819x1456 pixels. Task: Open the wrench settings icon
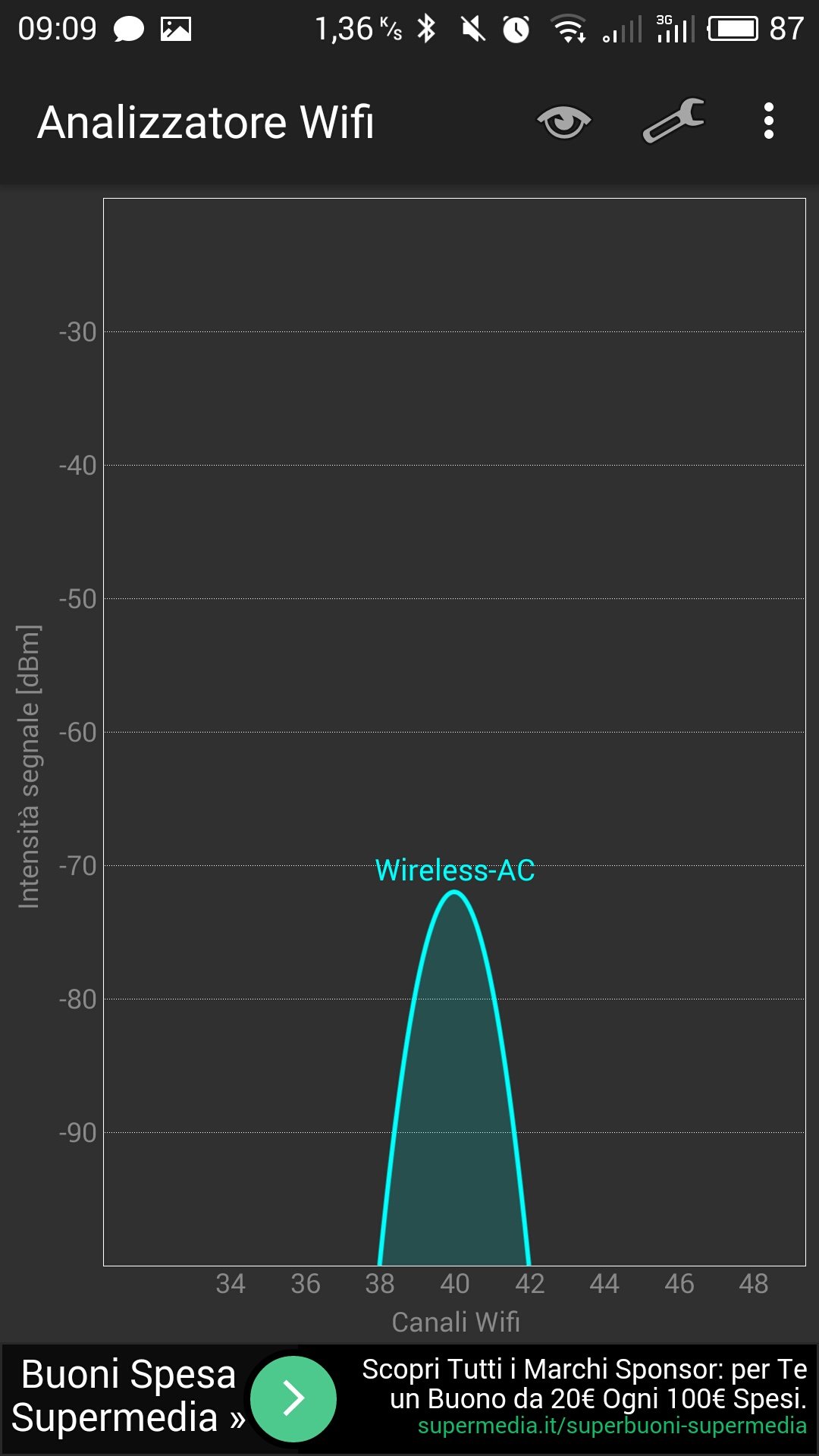pos(673,121)
